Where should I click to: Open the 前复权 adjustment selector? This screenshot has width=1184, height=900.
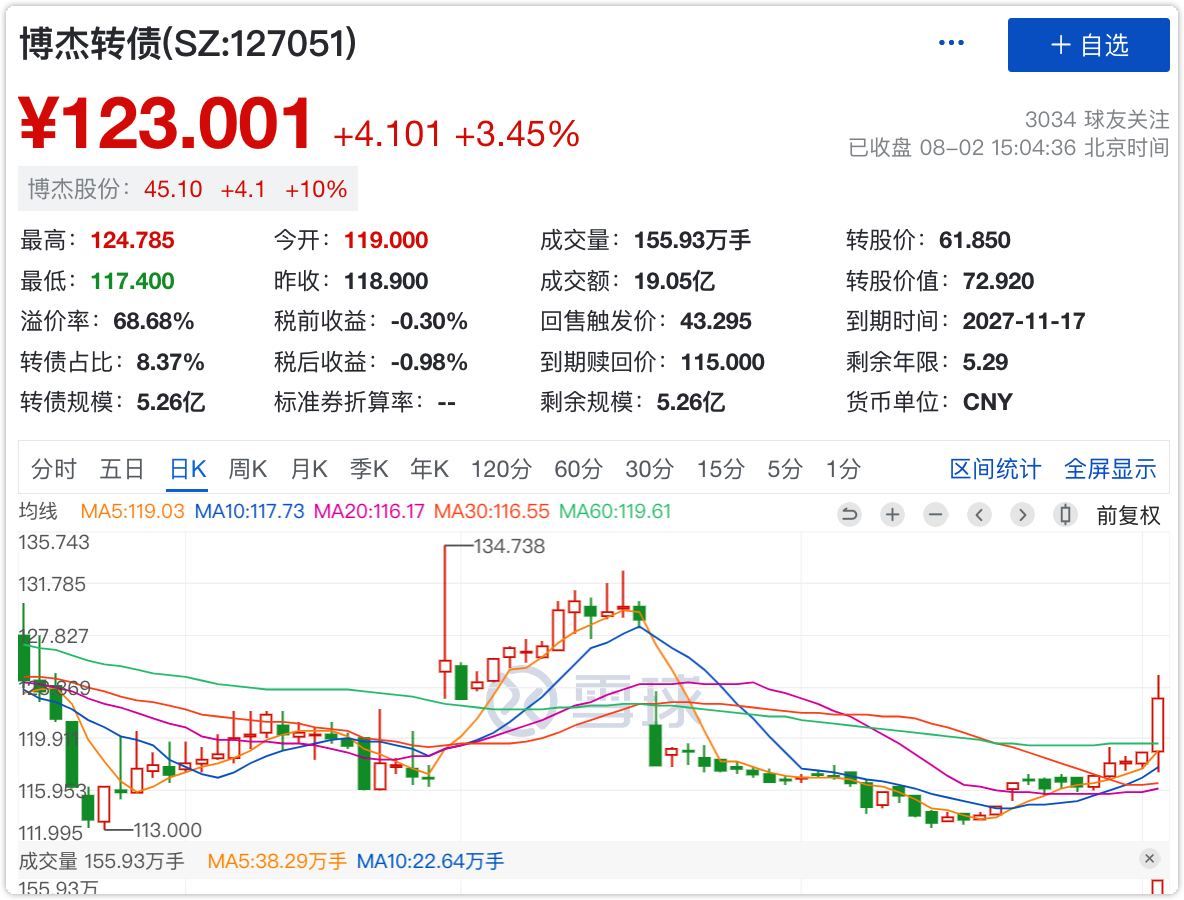tap(1128, 515)
